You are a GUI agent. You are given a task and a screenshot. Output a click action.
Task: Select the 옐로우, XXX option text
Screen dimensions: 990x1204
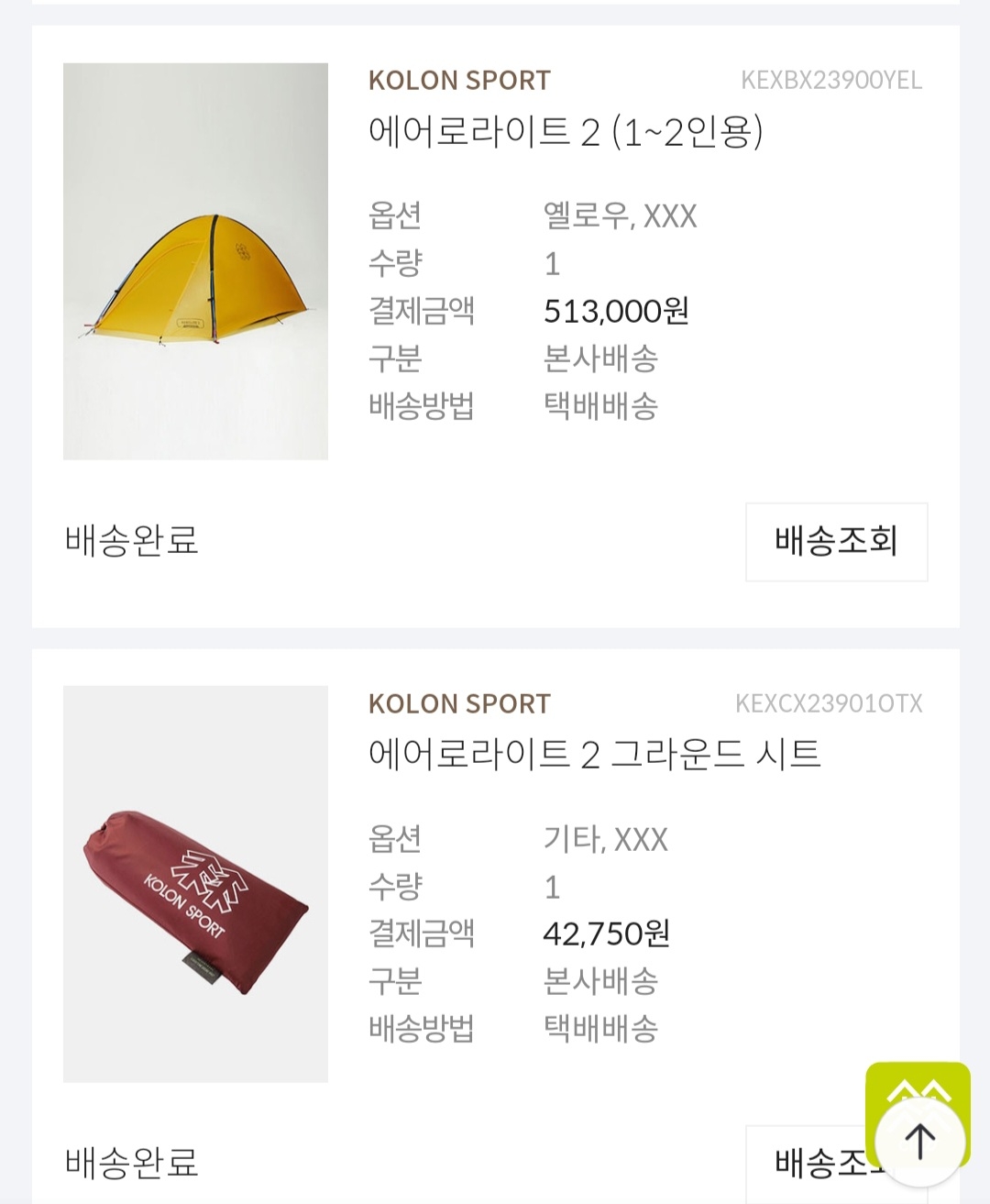coord(618,215)
